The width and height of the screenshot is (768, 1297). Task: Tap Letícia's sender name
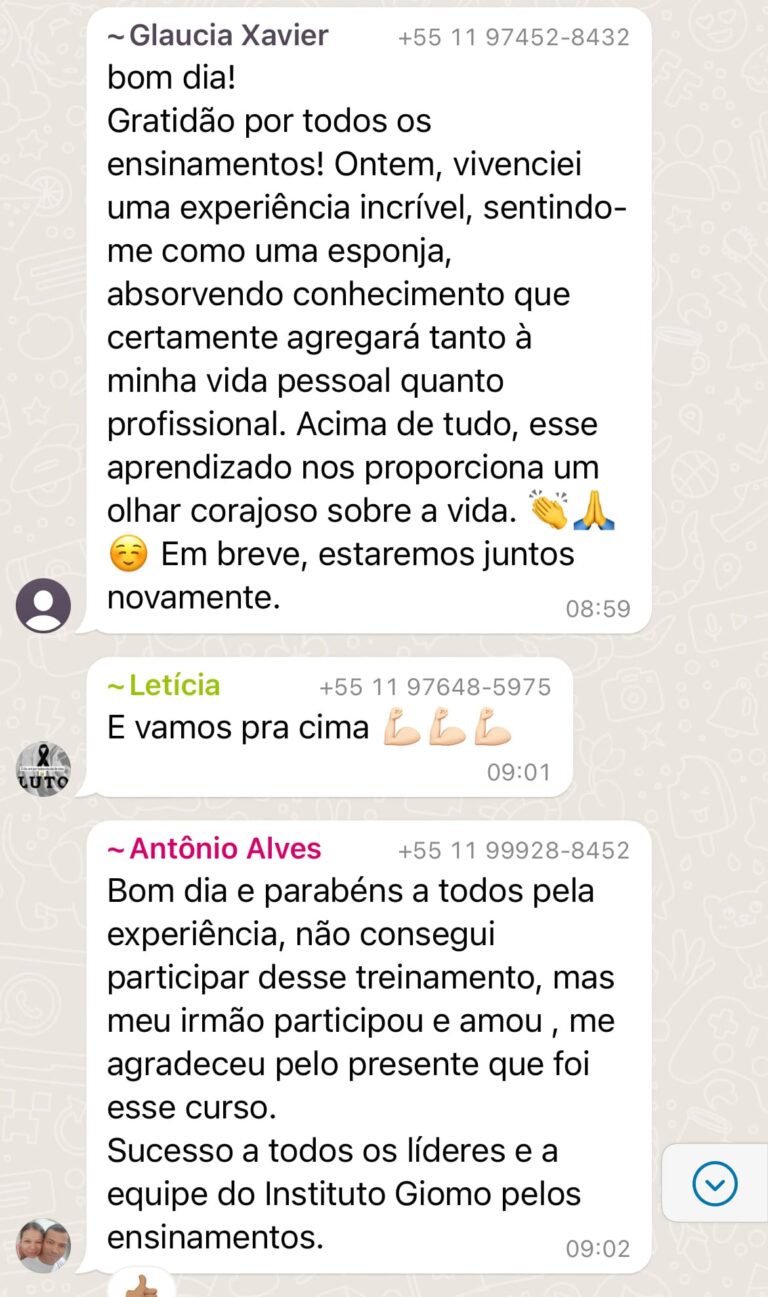click(163, 686)
